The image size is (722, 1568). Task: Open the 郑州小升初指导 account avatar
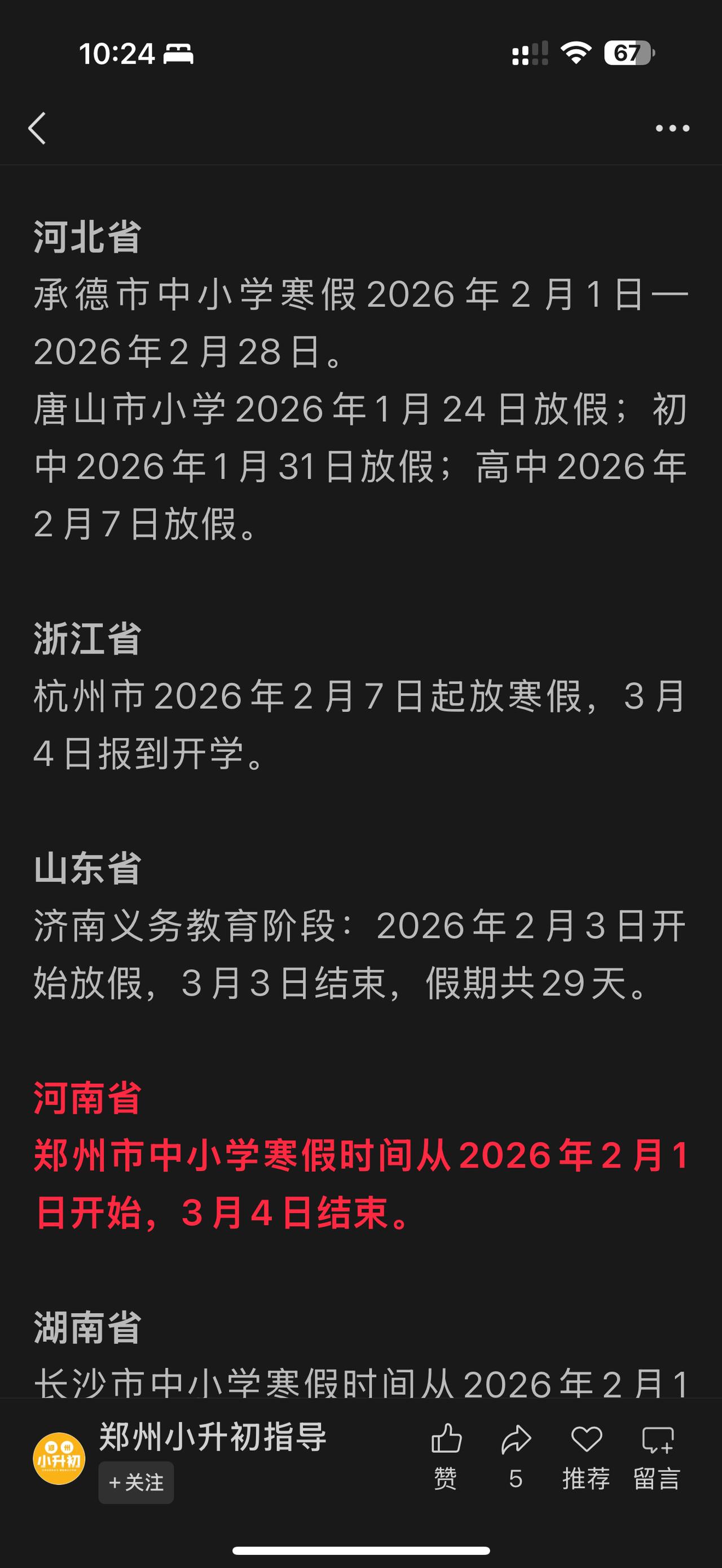click(59, 1459)
